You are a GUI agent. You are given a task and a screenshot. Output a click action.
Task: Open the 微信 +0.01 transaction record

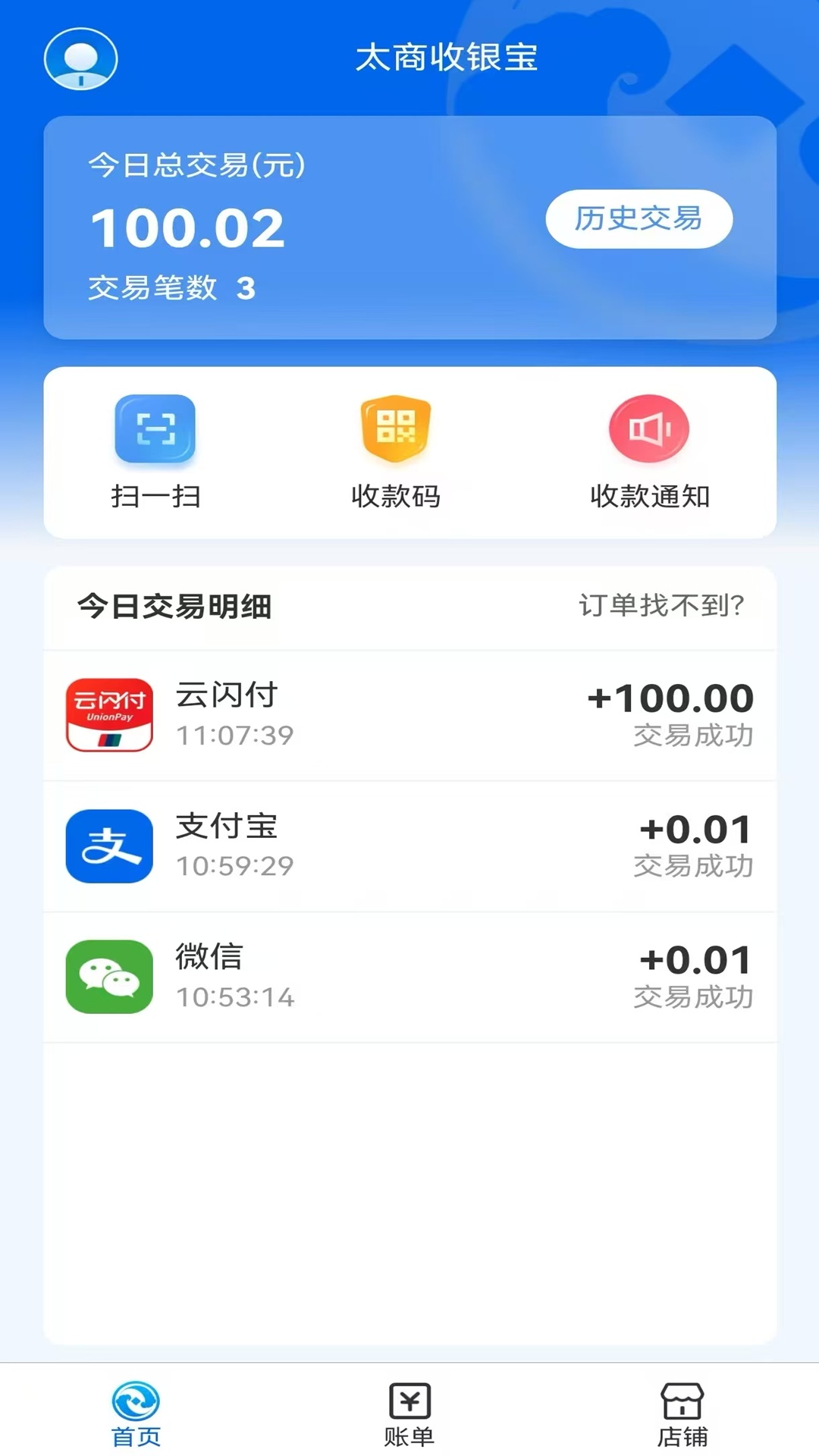(409, 977)
